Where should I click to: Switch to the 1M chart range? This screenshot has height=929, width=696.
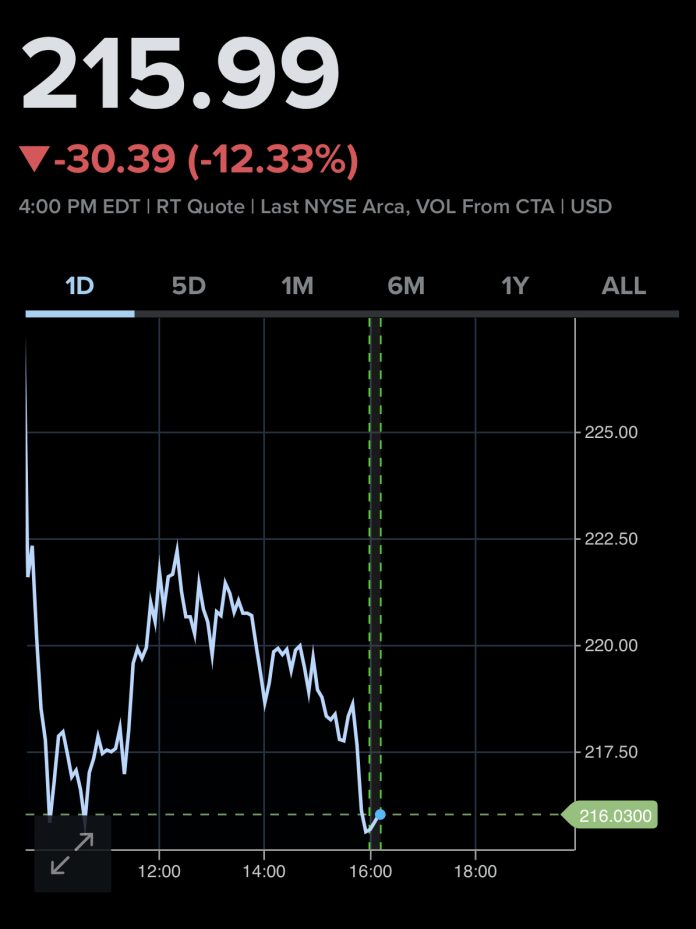pyautogui.click(x=297, y=287)
